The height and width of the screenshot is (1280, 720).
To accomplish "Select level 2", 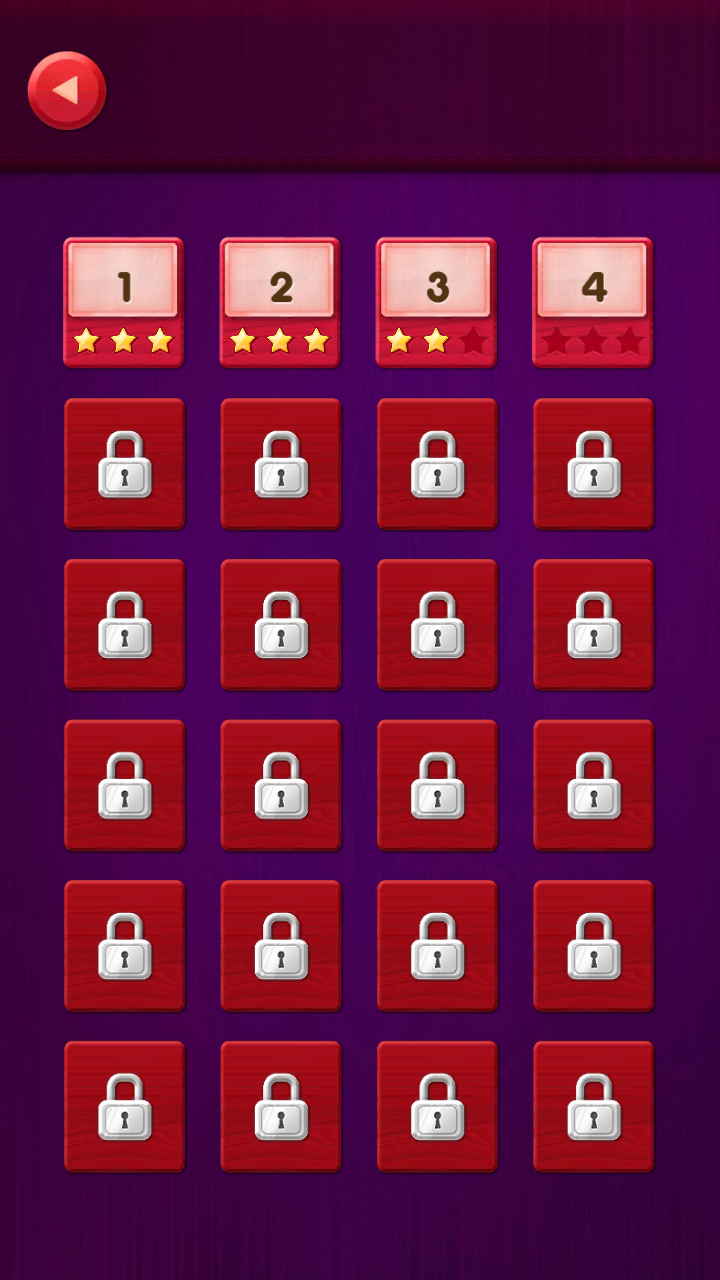I will (280, 303).
